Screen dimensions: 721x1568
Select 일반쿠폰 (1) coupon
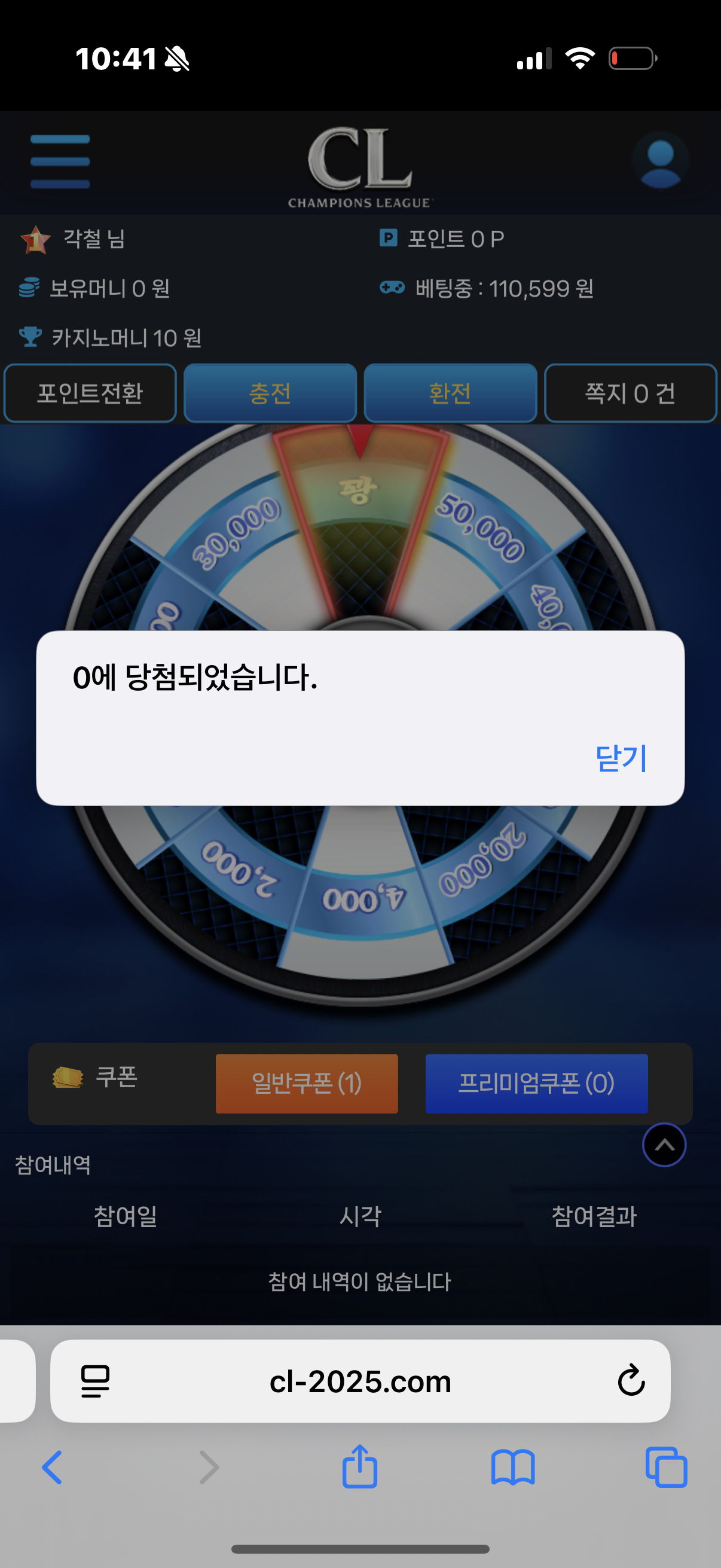[306, 1084]
